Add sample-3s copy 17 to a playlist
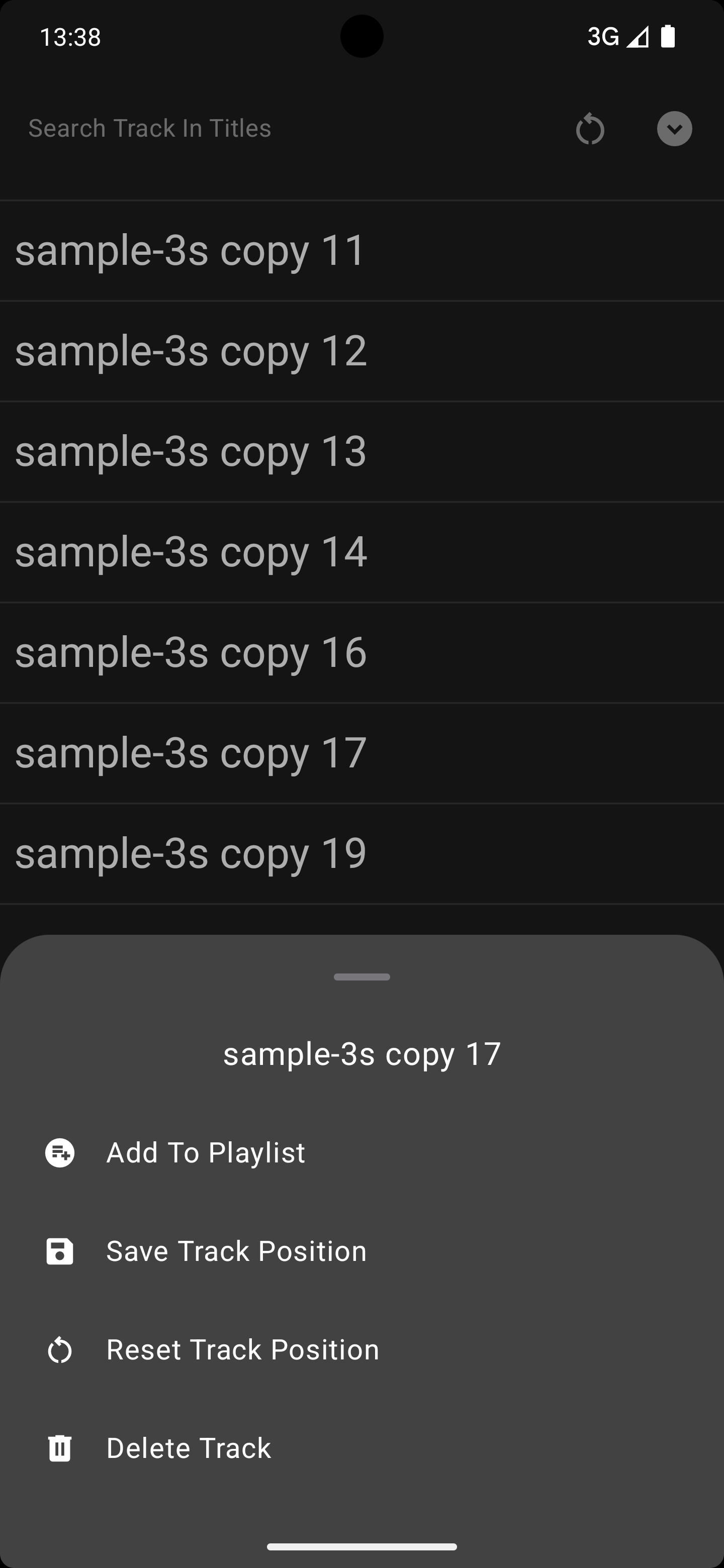Viewport: 724px width, 1568px height. coord(361,1152)
